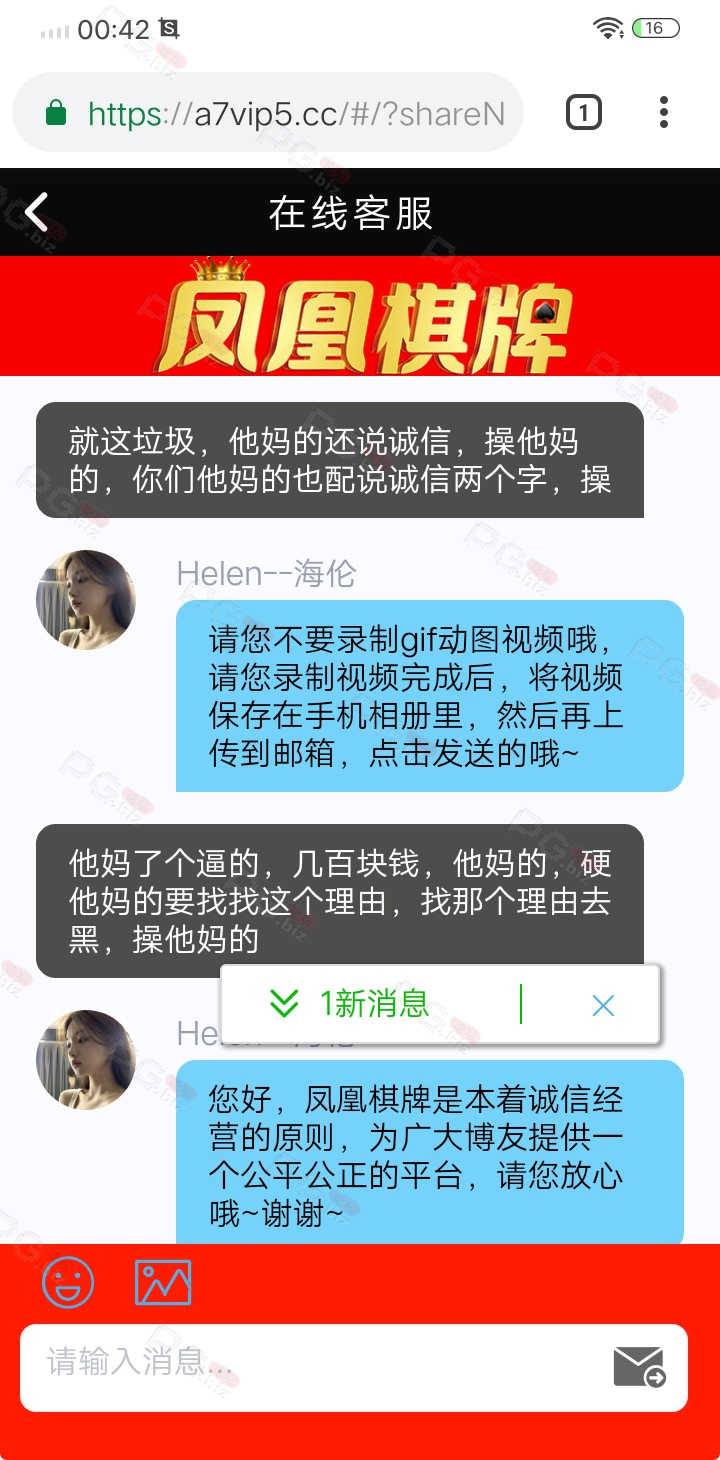This screenshot has width=720, height=1460.
Task: Dismiss the new message notification
Action: [603, 1005]
